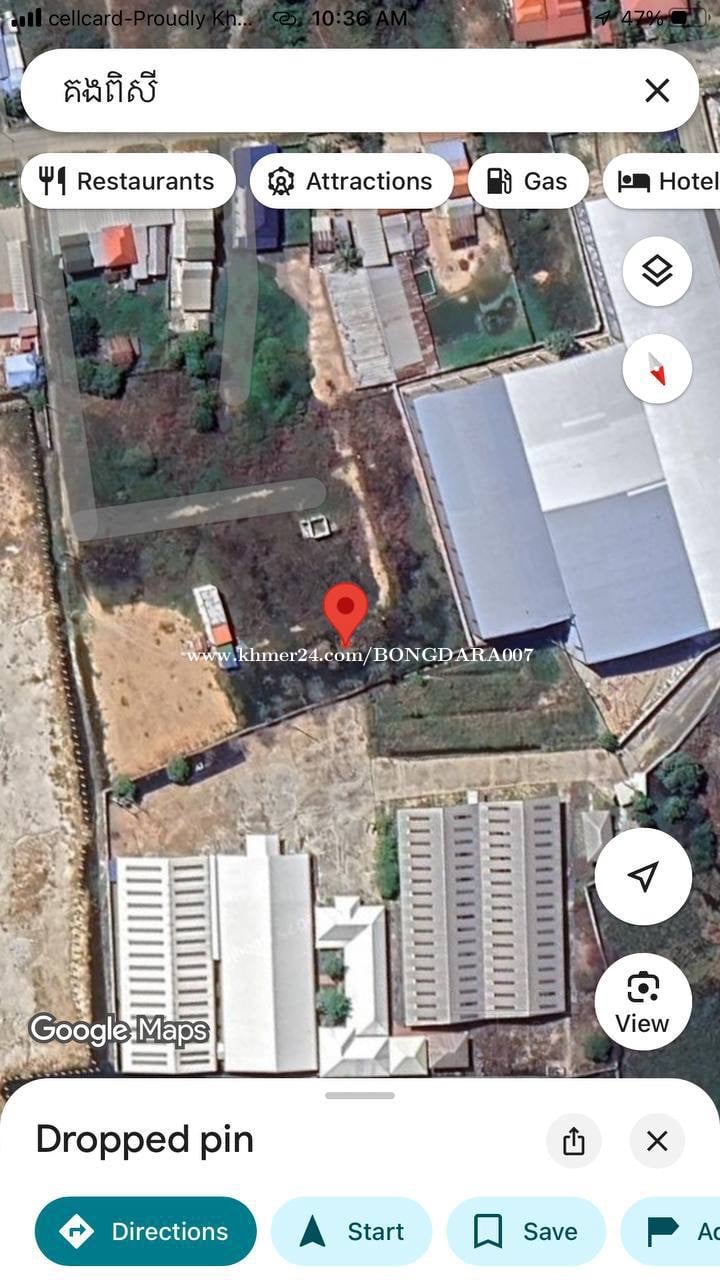Select the Restaurants chip
720x1280 pixels.
coord(128,181)
